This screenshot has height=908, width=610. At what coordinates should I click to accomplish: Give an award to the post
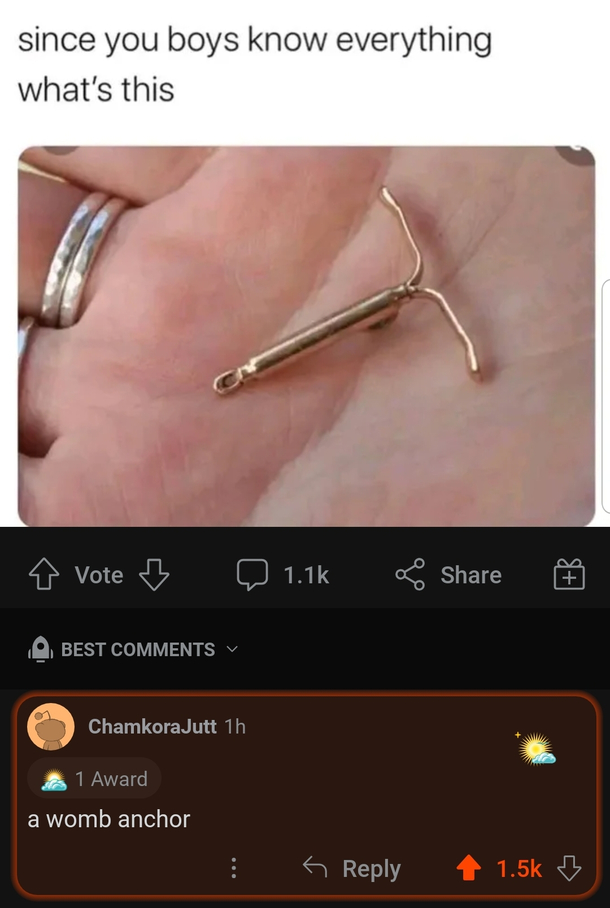tap(568, 575)
